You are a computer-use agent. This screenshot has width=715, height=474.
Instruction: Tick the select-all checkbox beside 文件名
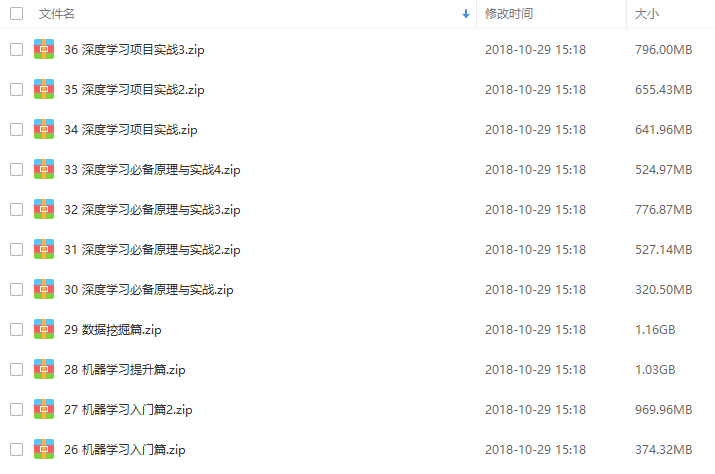tap(16, 14)
